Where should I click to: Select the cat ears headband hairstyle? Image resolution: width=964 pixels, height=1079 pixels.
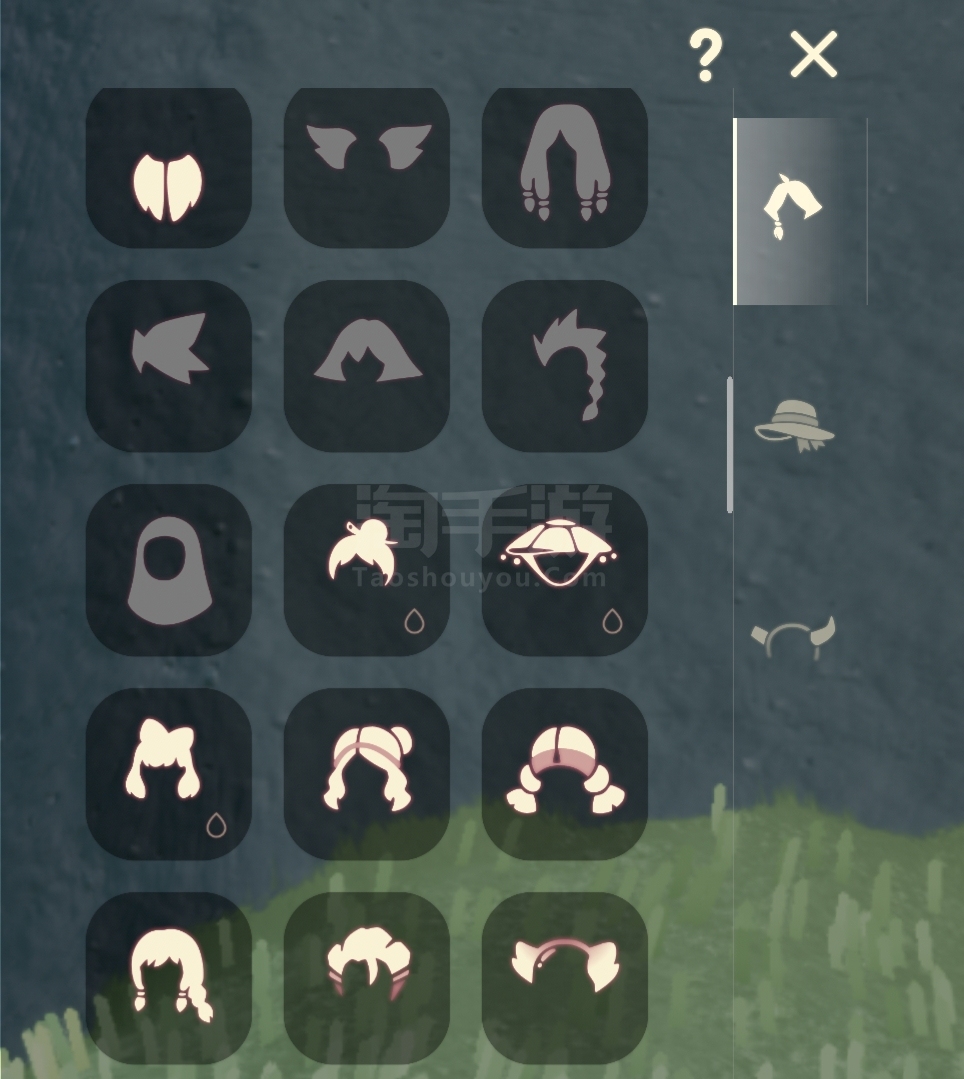coord(565,976)
